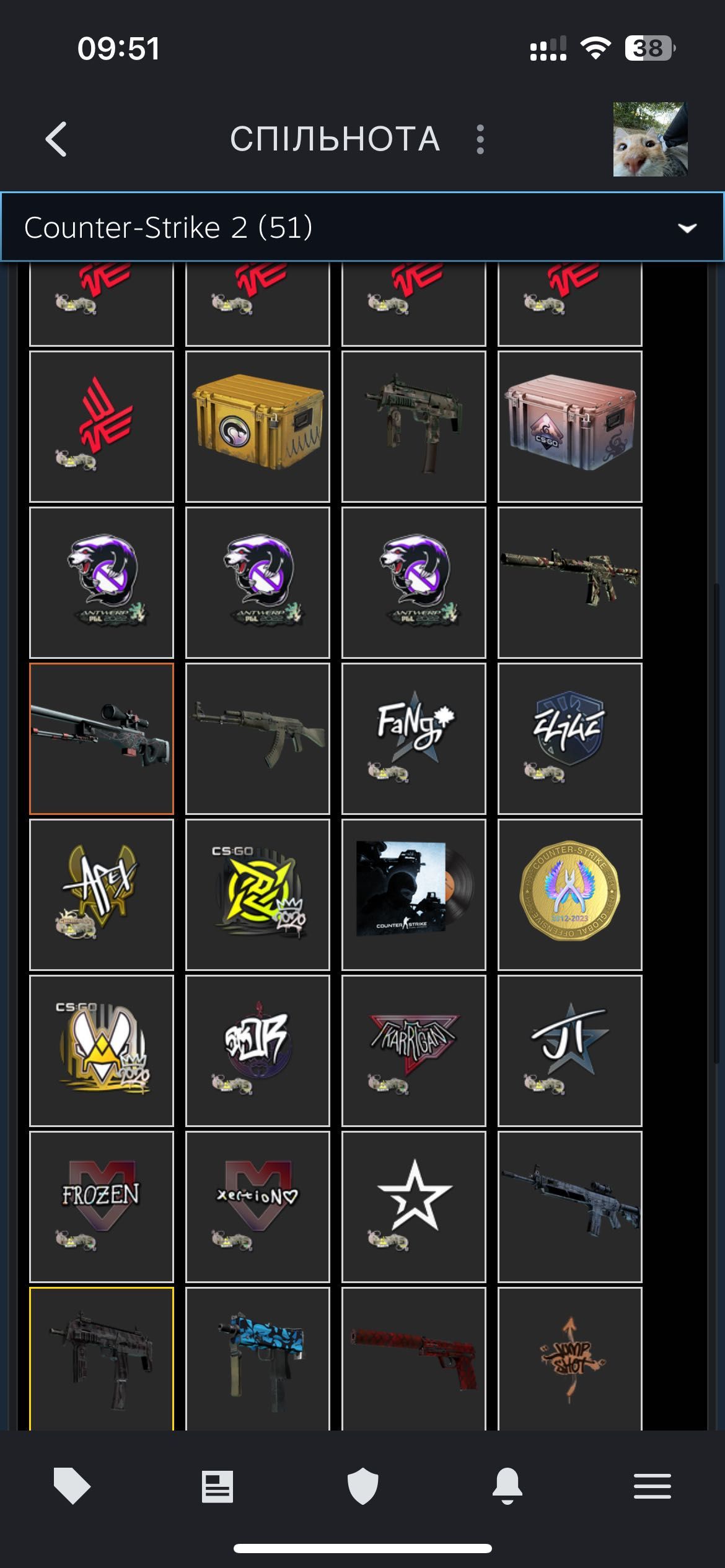Open the gold Global Offensive coin
Viewport: 725px width, 1568px height.
pyautogui.click(x=570, y=894)
